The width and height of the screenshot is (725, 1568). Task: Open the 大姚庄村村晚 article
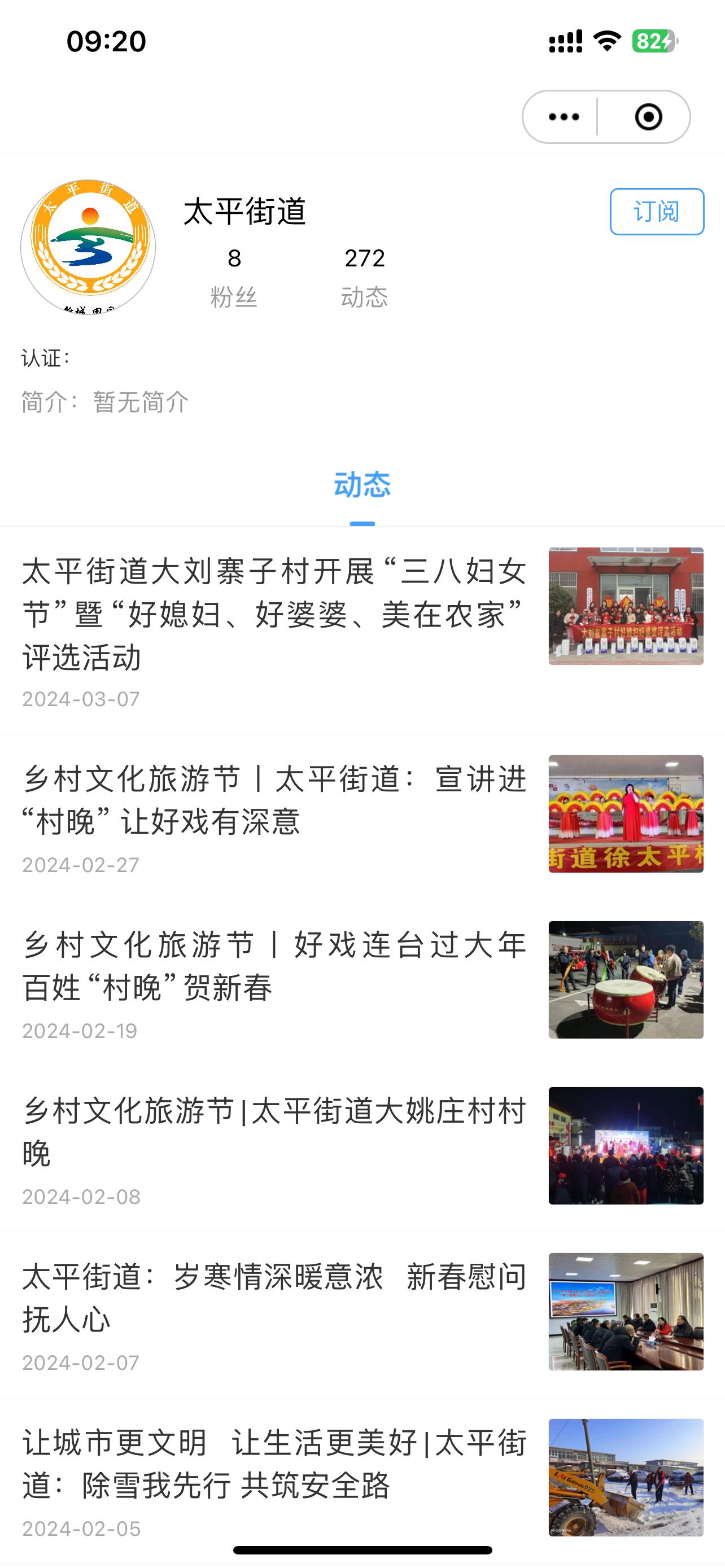[362, 1149]
